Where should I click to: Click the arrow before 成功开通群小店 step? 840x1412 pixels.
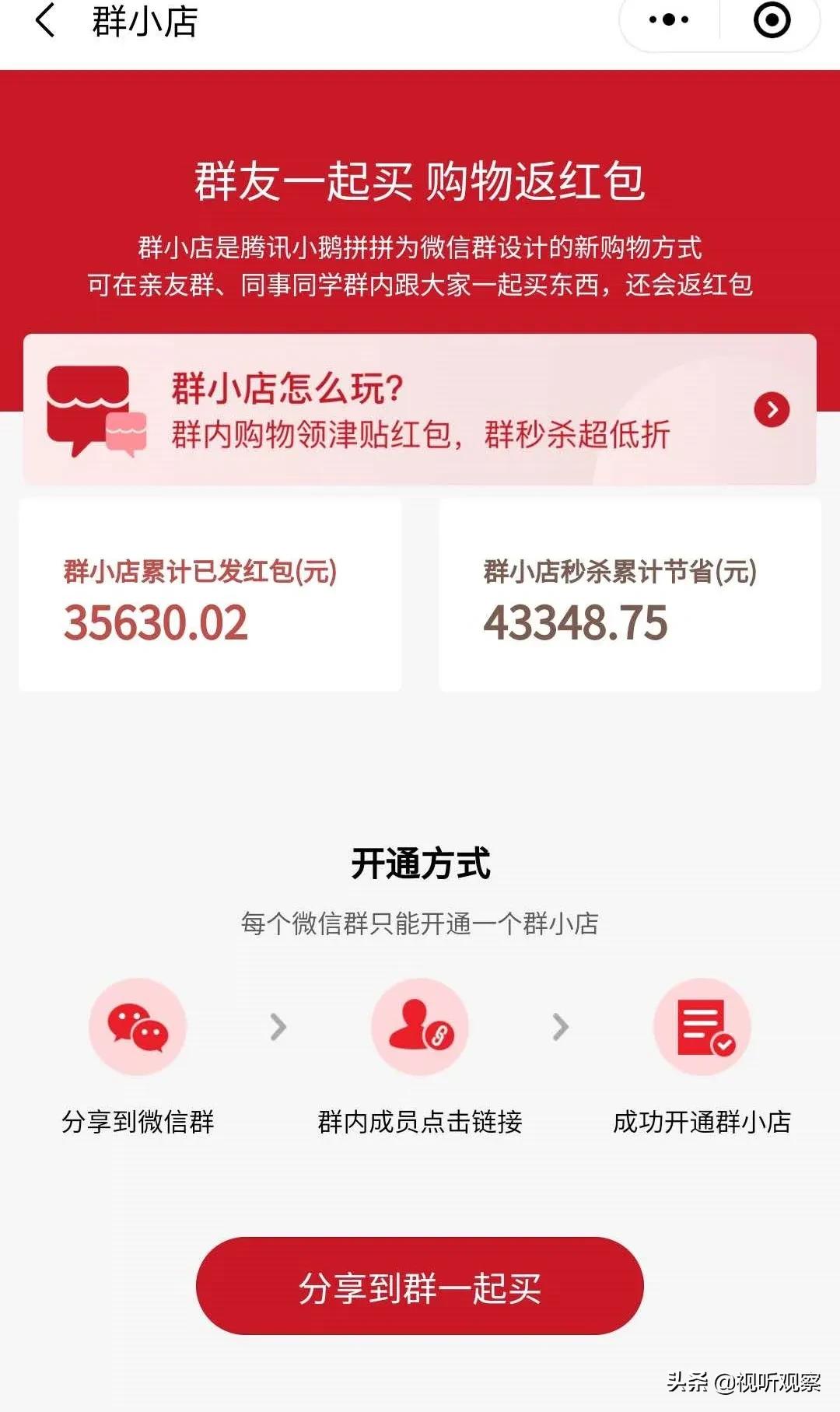pos(560,1027)
